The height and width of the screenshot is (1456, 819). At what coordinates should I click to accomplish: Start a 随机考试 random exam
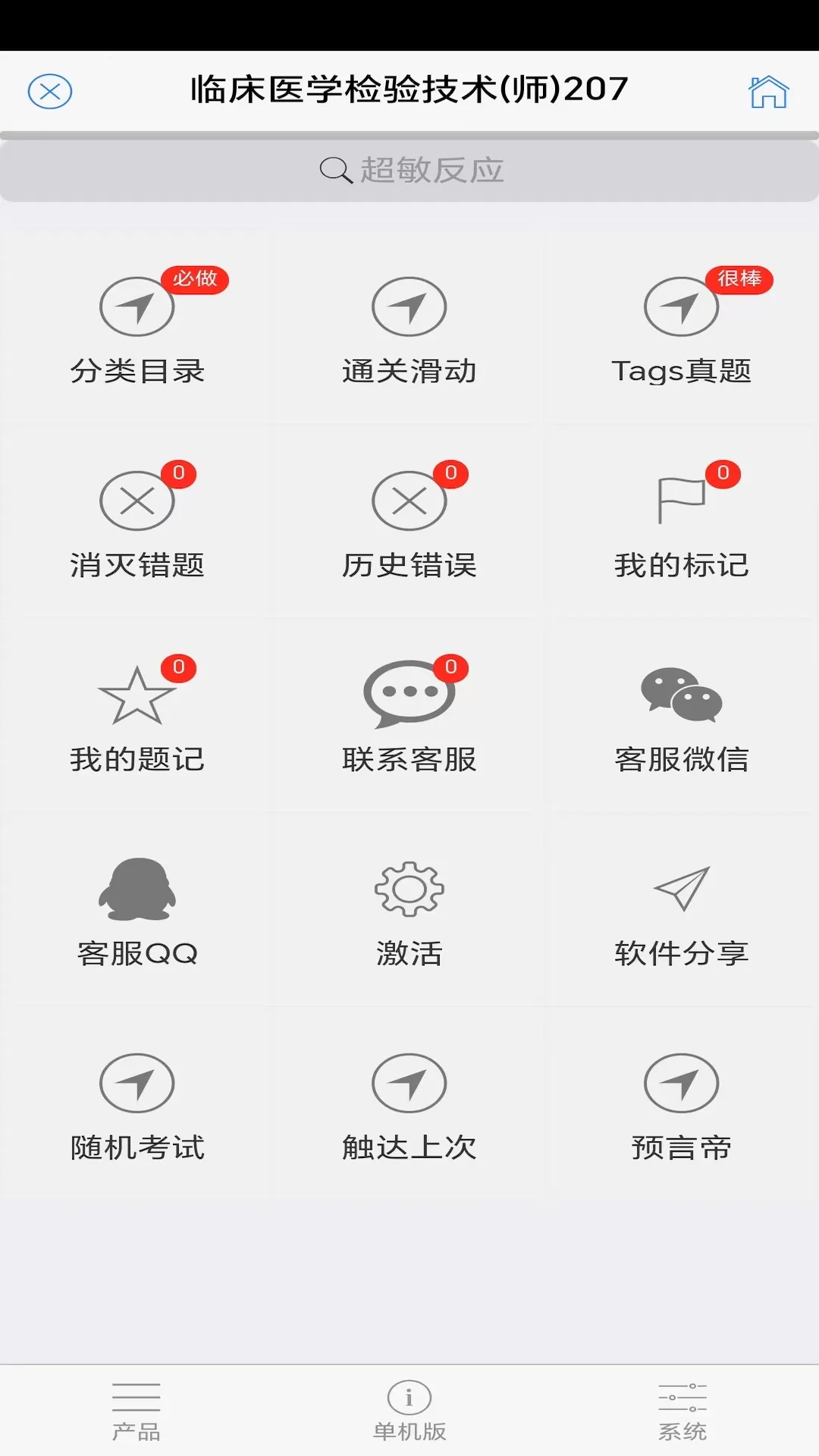click(x=136, y=1107)
